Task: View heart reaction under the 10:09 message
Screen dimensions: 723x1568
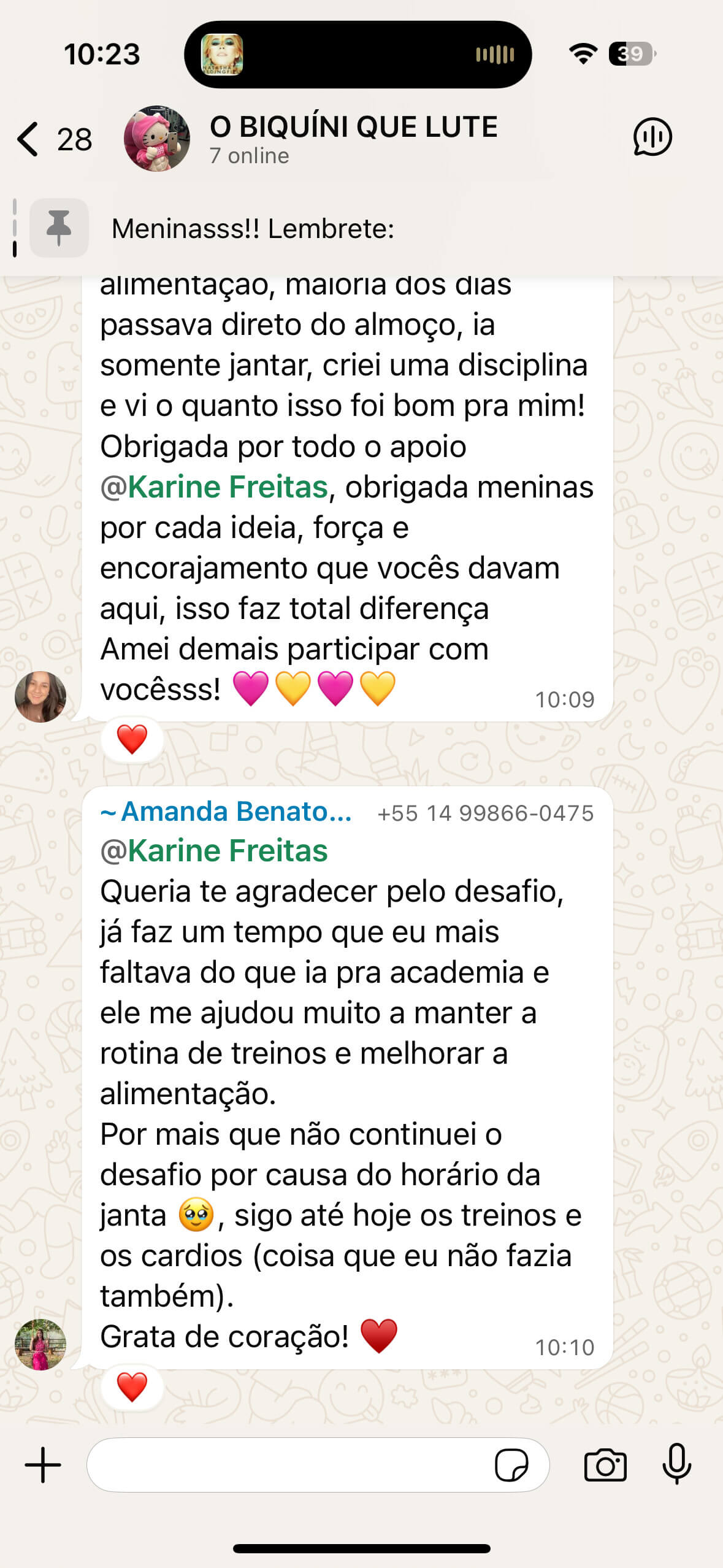Action: point(132,739)
